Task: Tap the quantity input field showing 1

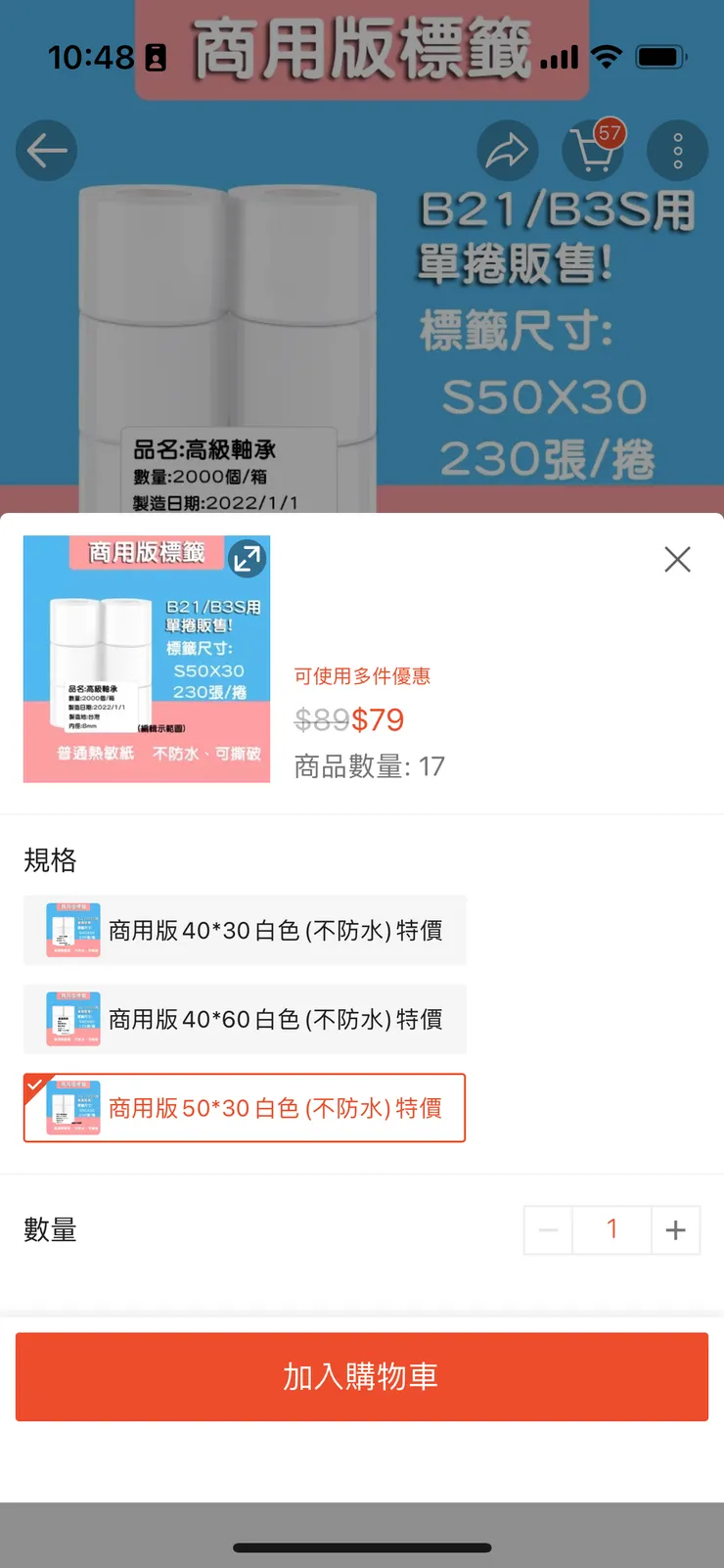Action: tap(611, 1229)
